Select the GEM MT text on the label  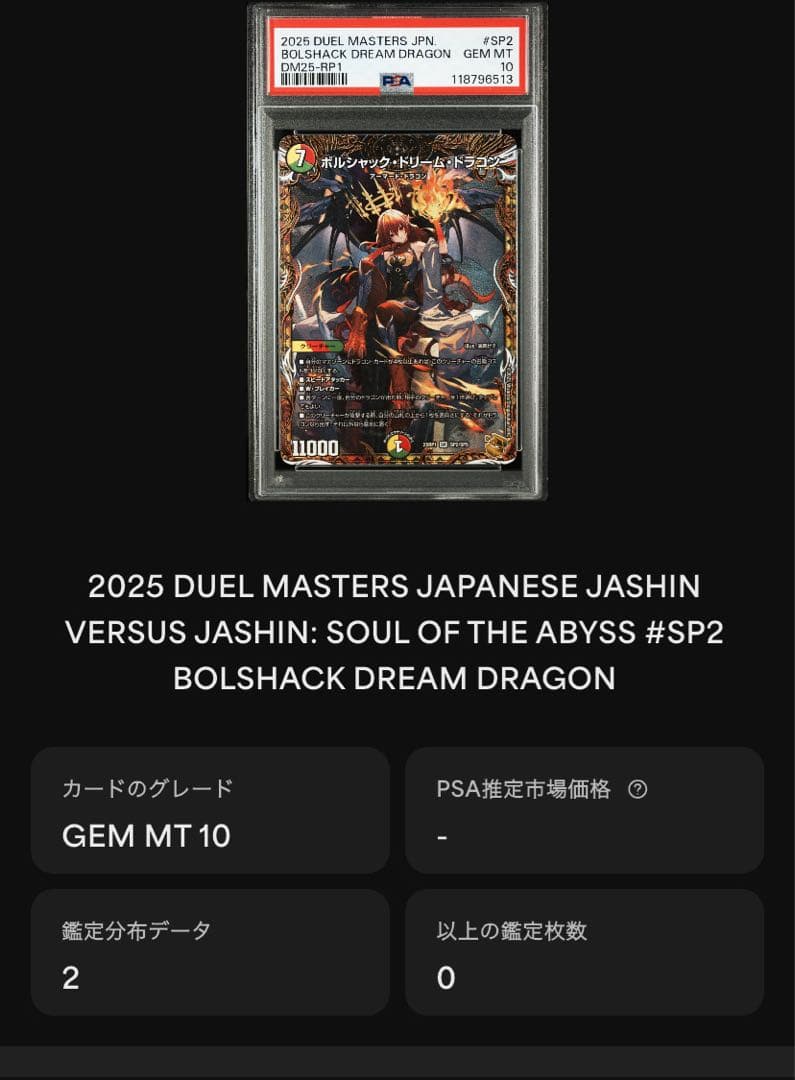click(490, 51)
